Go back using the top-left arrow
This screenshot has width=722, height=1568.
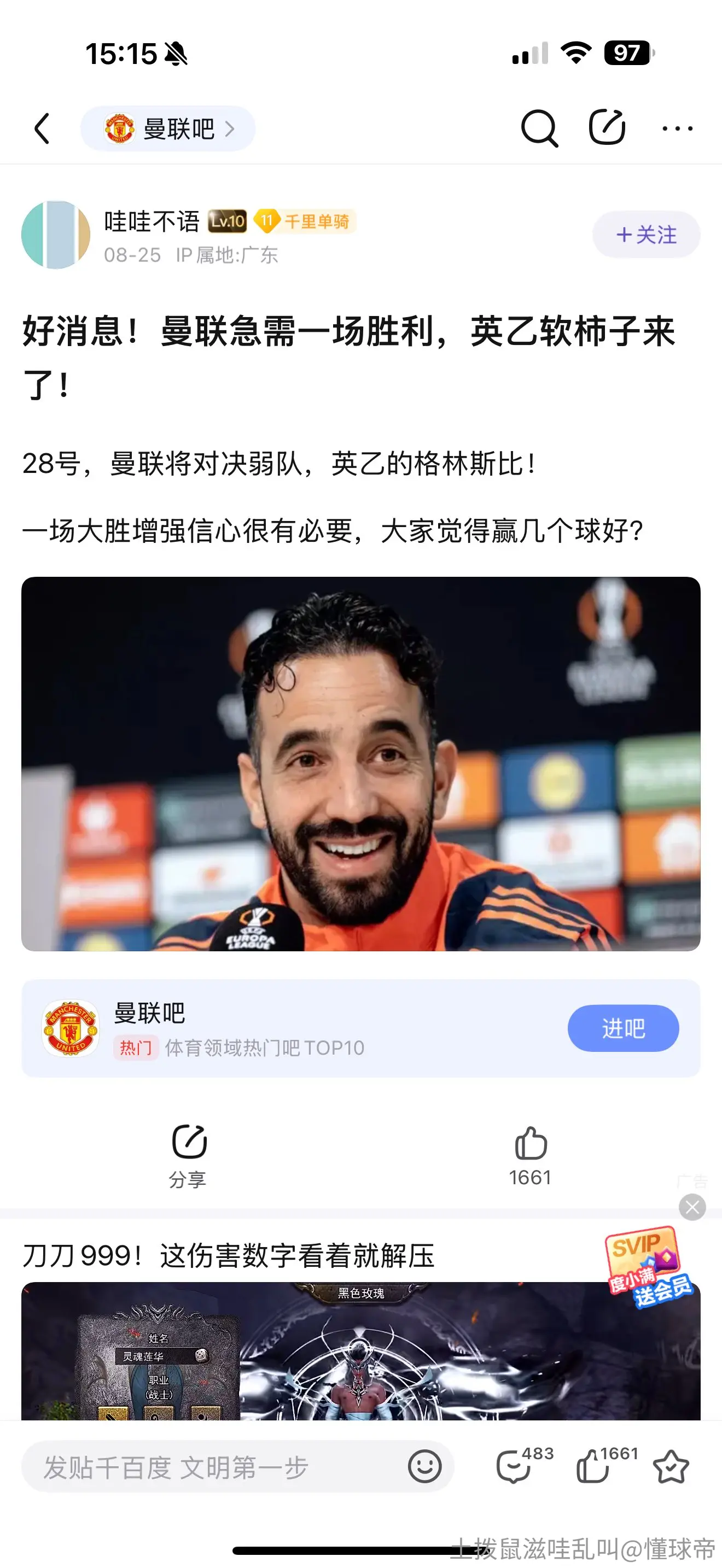42,128
